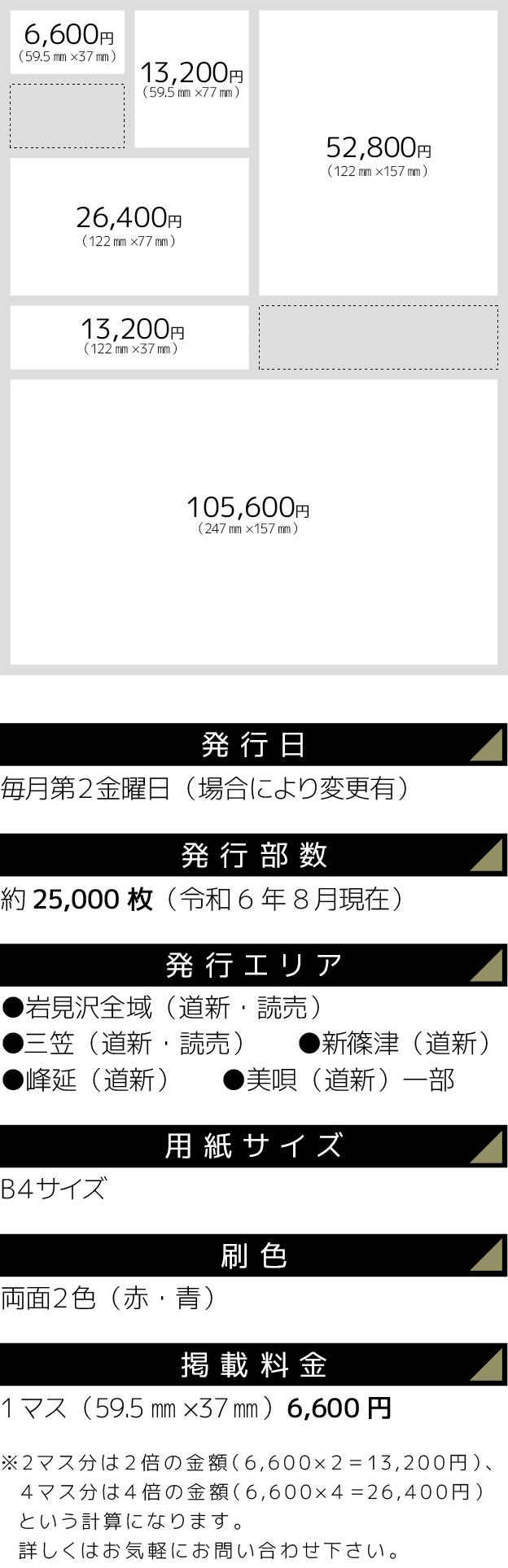Viewport: 508px width, 1568px height.
Task: Expand the 掲載料金 section
Action: click(254, 1365)
